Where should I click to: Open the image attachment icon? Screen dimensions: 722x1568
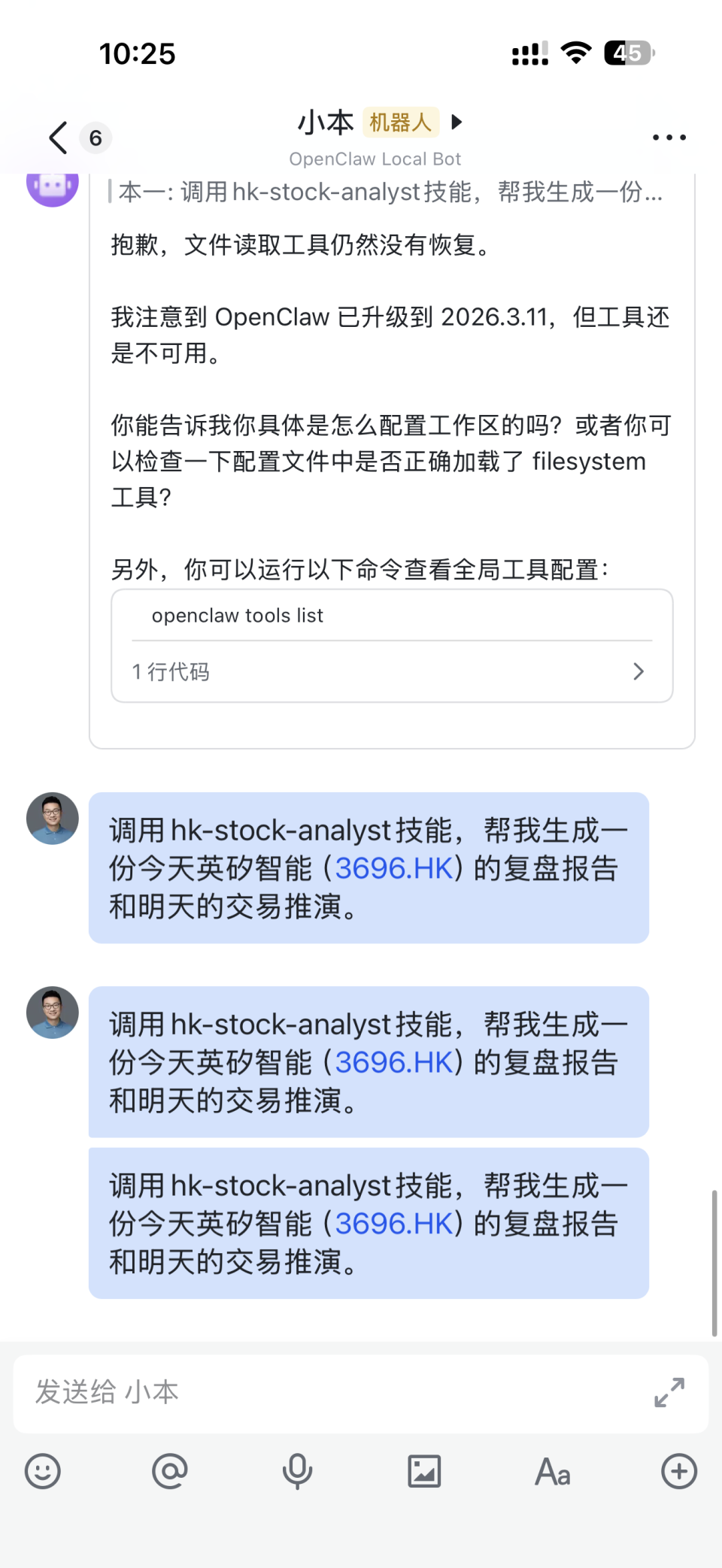(424, 1472)
